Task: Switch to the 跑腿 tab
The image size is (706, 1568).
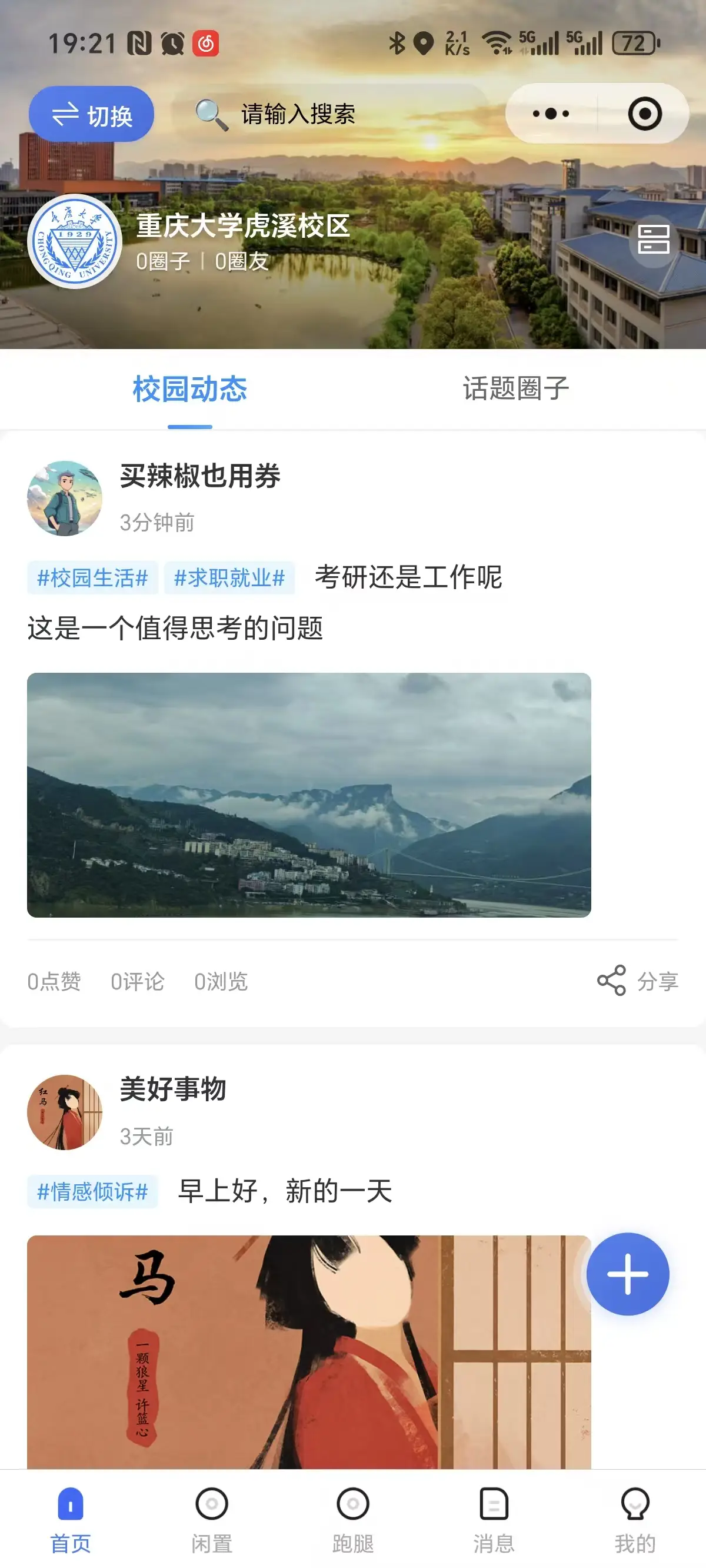Action: (x=353, y=1517)
